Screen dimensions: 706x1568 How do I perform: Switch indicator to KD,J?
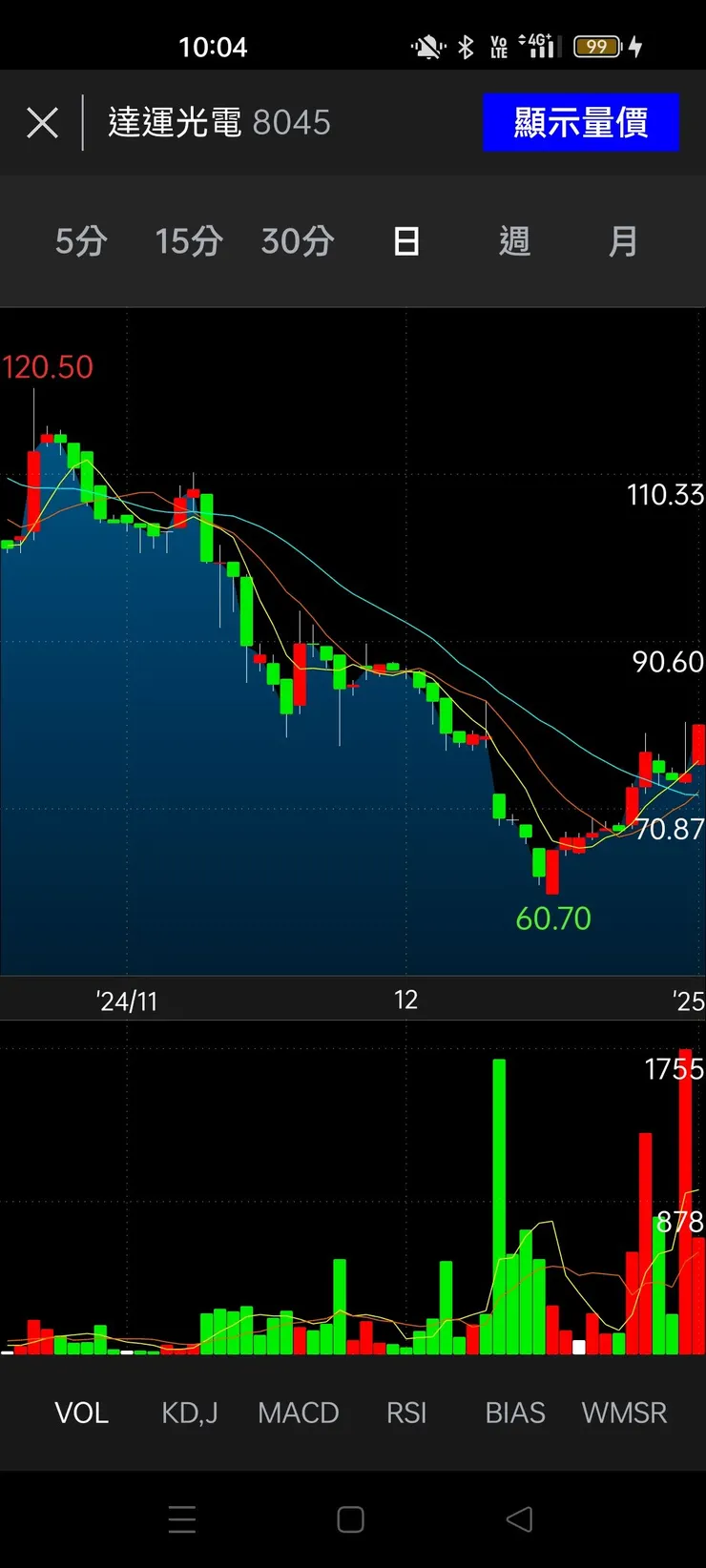coord(190,1413)
